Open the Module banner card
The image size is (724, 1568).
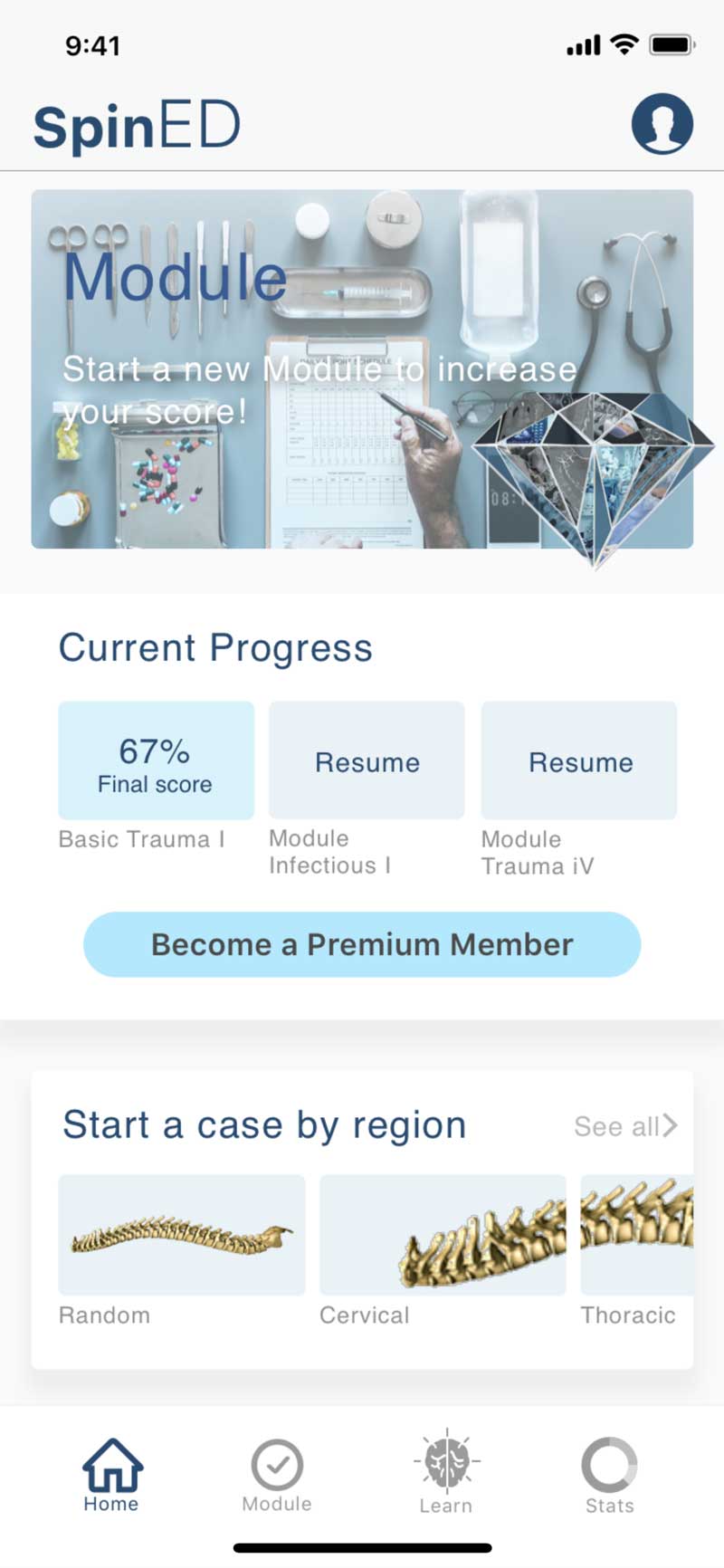click(x=362, y=368)
